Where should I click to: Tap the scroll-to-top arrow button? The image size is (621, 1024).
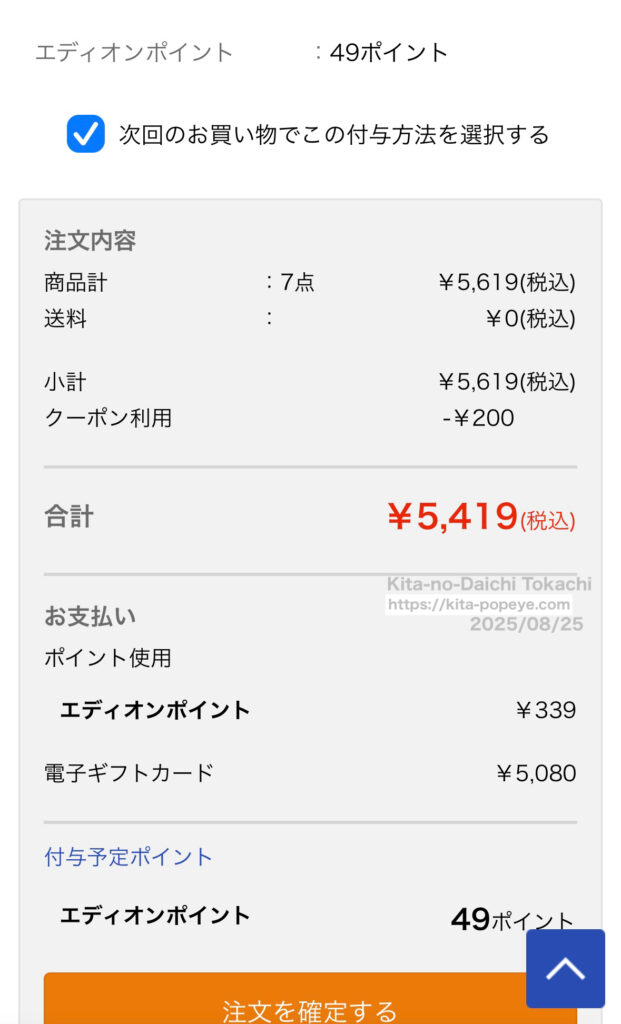click(565, 968)
